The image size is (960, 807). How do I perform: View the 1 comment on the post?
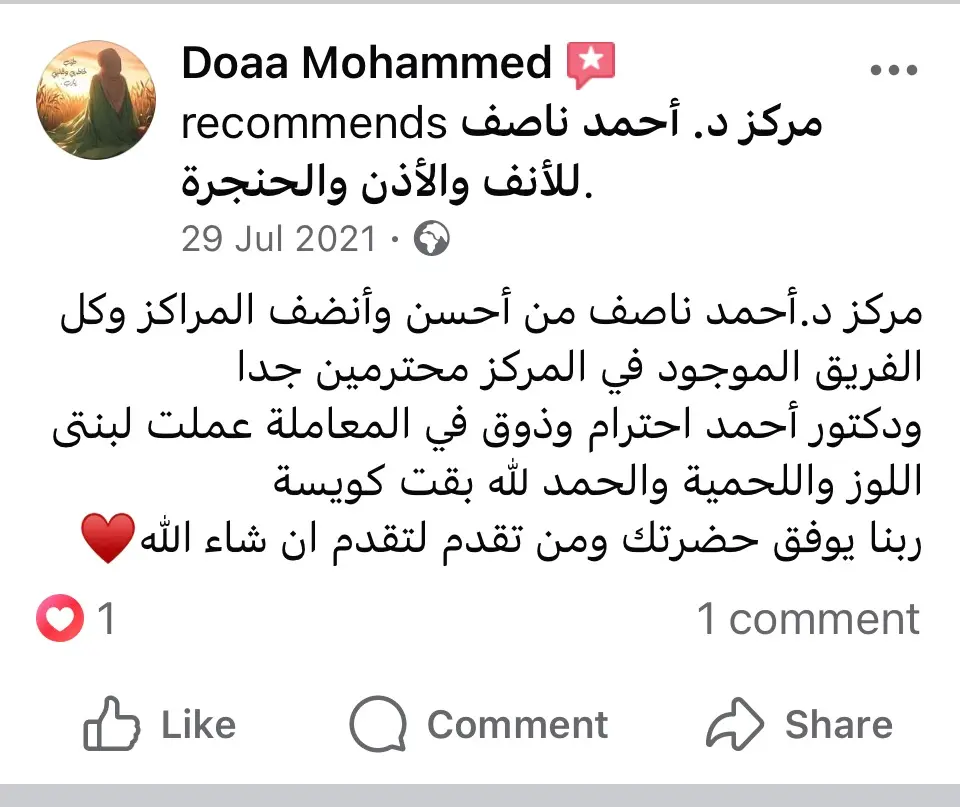click(808, 619)
